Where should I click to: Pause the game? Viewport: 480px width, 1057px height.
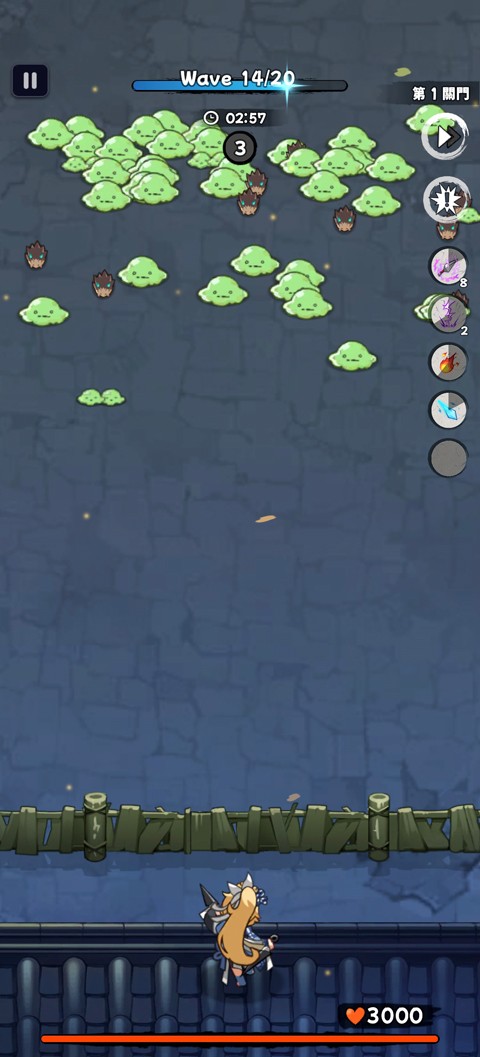[30, 81]
